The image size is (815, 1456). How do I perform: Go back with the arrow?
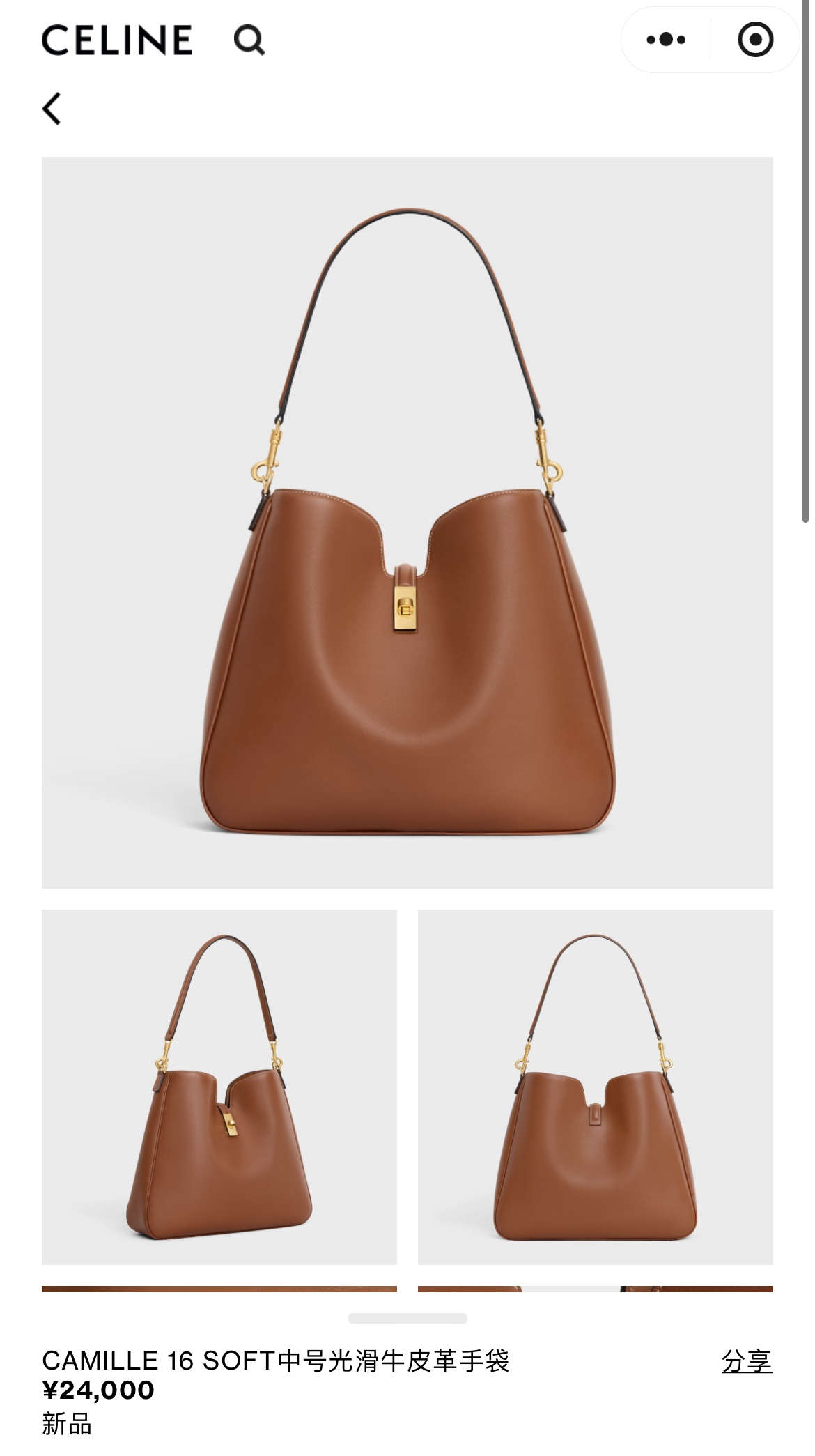point(52,109)
